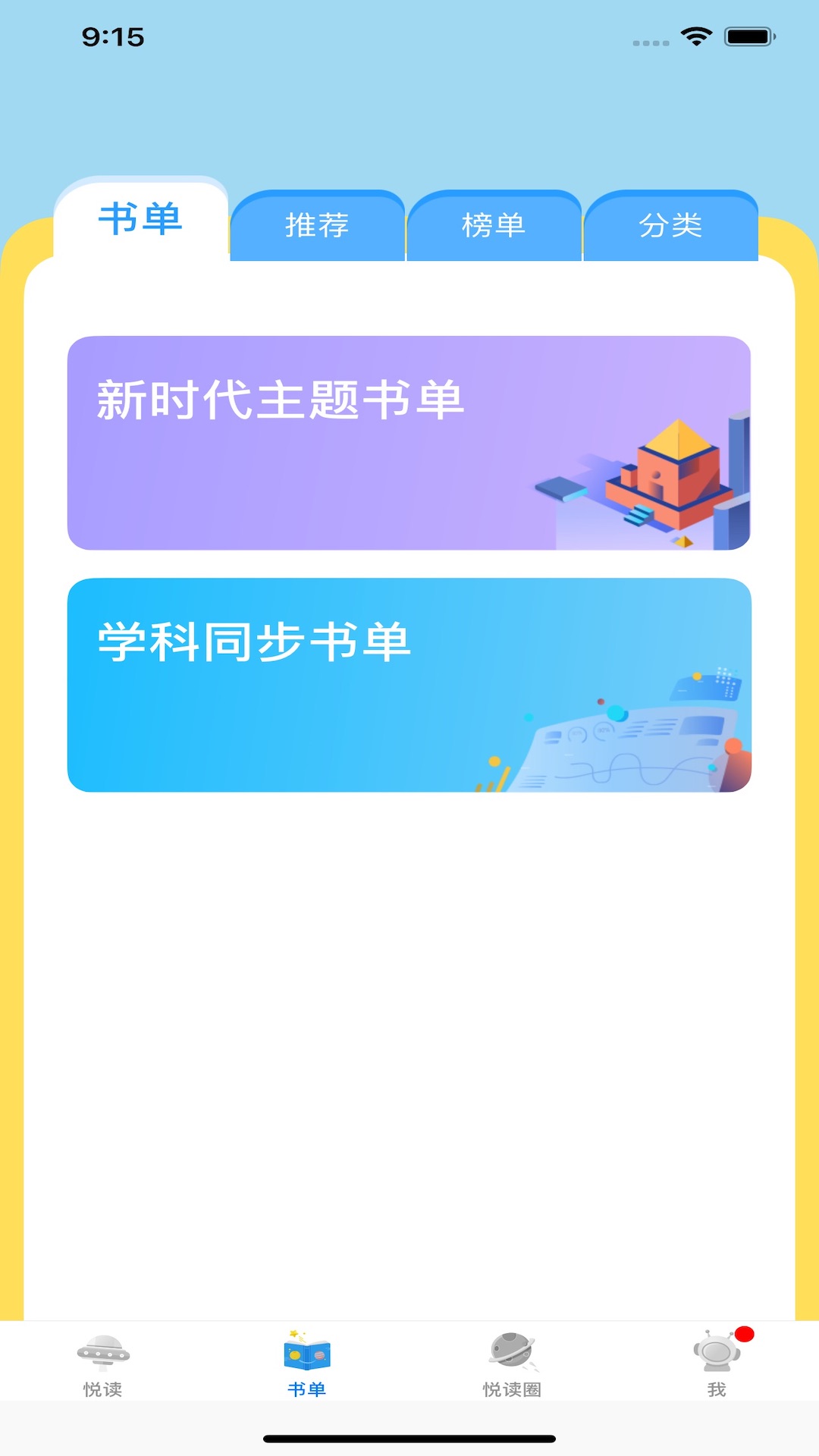Open the 榜单 tab
This screenshot has width=819, height=1456.
[495, 225]
